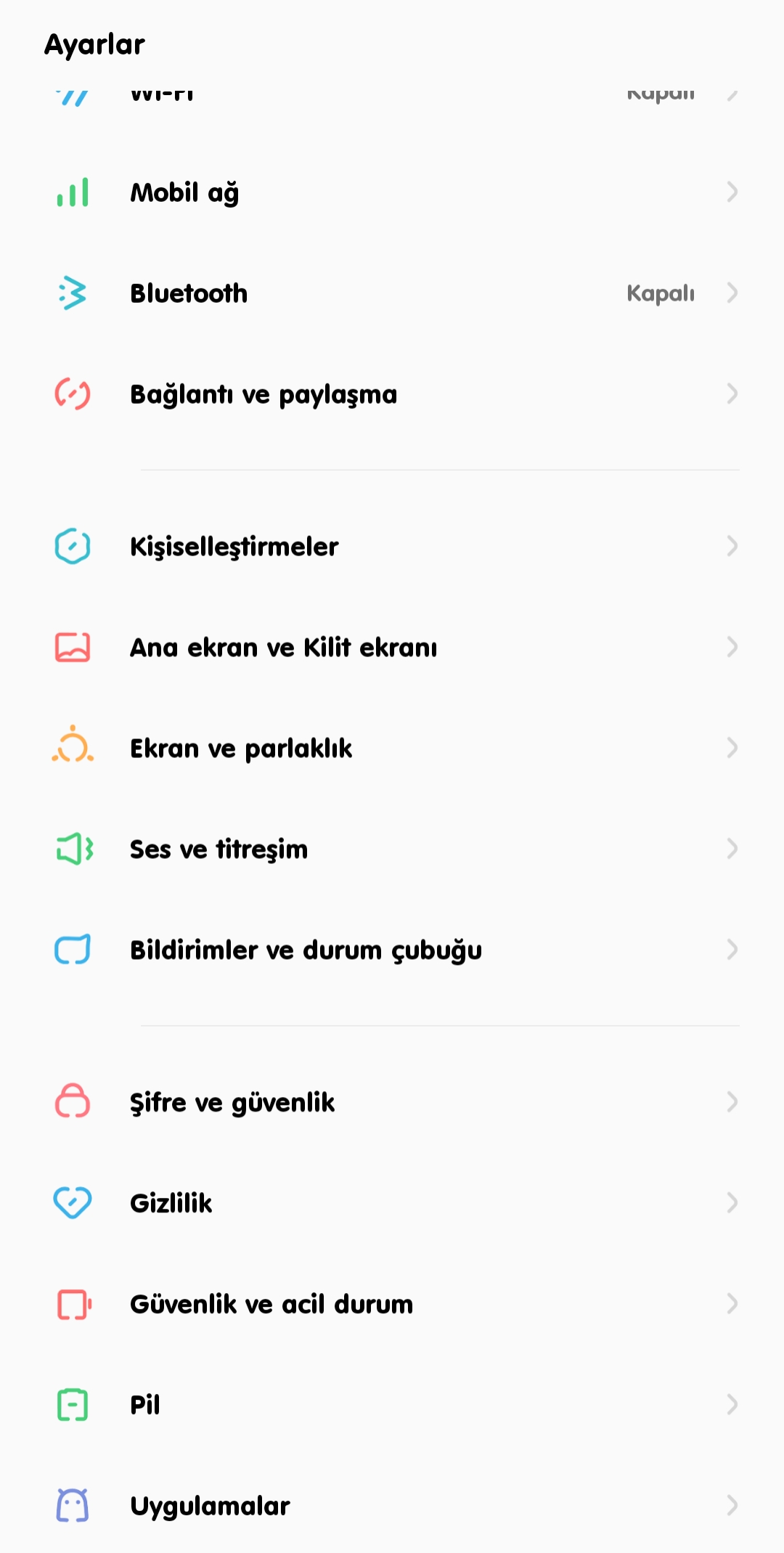Open Kişiselleştirmeler settings
This screenshot has height=1553, width=784.
click(x=392, y=546)
